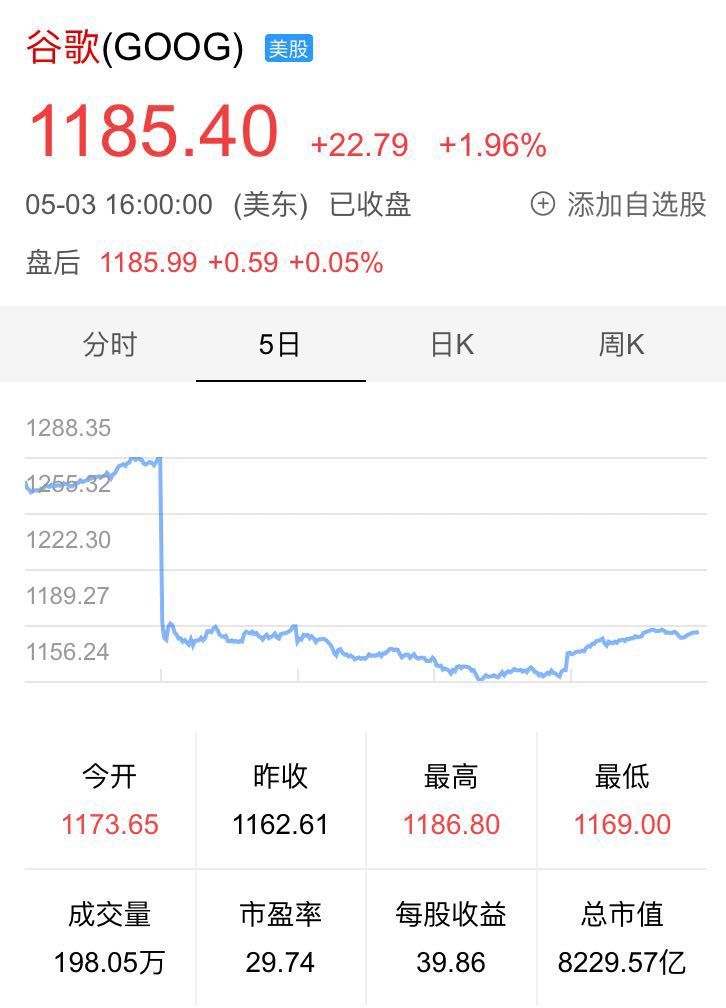Select the 今开 opening price value
This screenshot has height=1008, width=726.
(x=112, y=824)
